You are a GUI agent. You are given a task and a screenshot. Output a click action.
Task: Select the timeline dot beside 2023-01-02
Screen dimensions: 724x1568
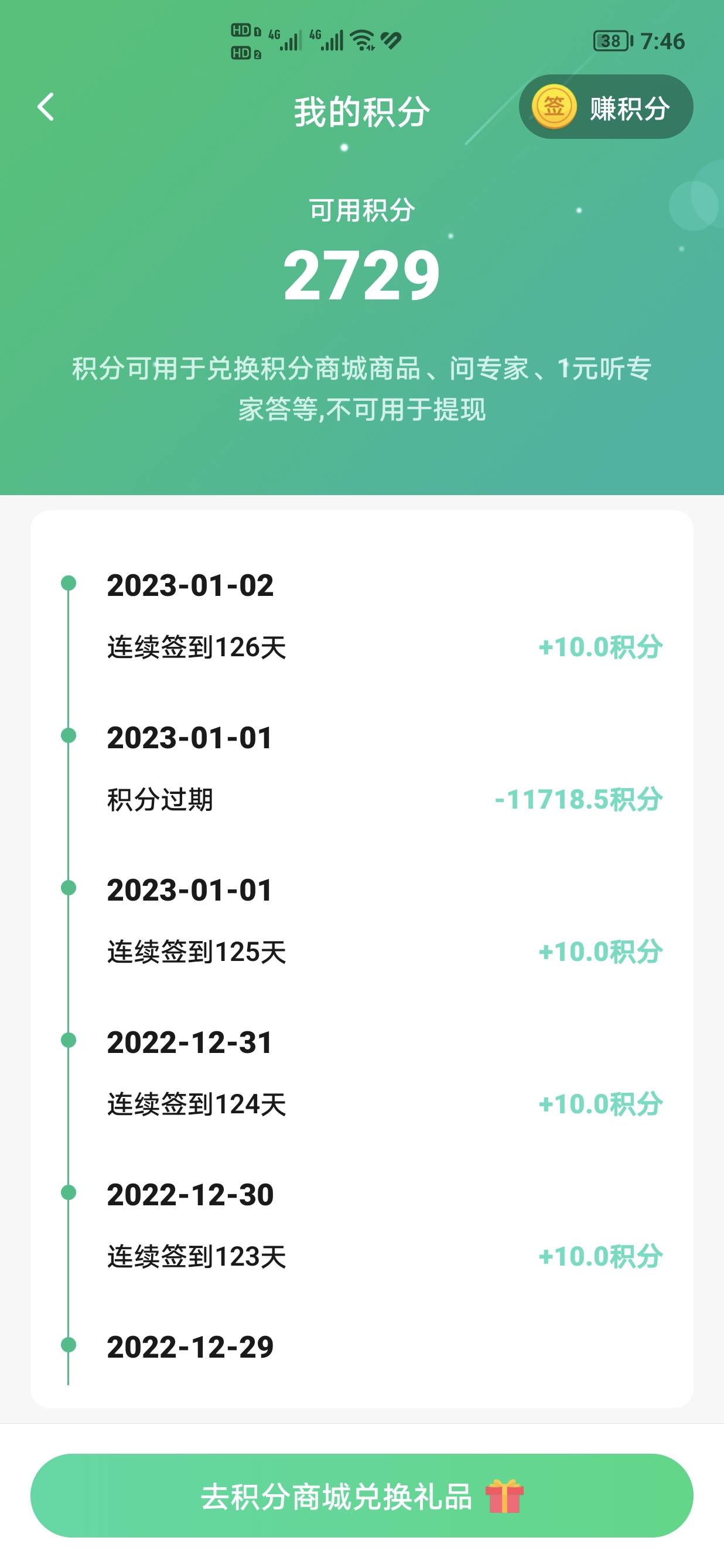(x=67, y=583)
